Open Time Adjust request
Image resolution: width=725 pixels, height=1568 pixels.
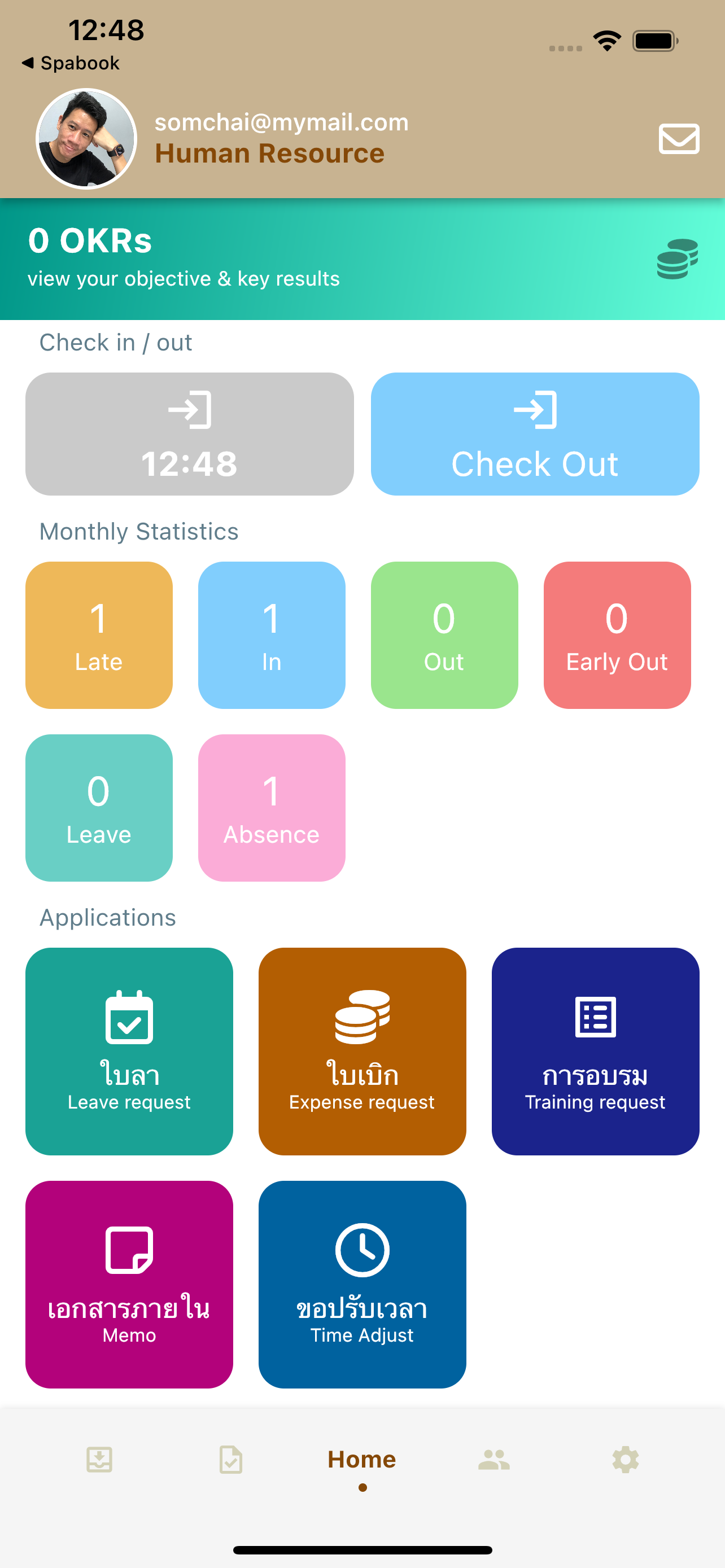362,1284
